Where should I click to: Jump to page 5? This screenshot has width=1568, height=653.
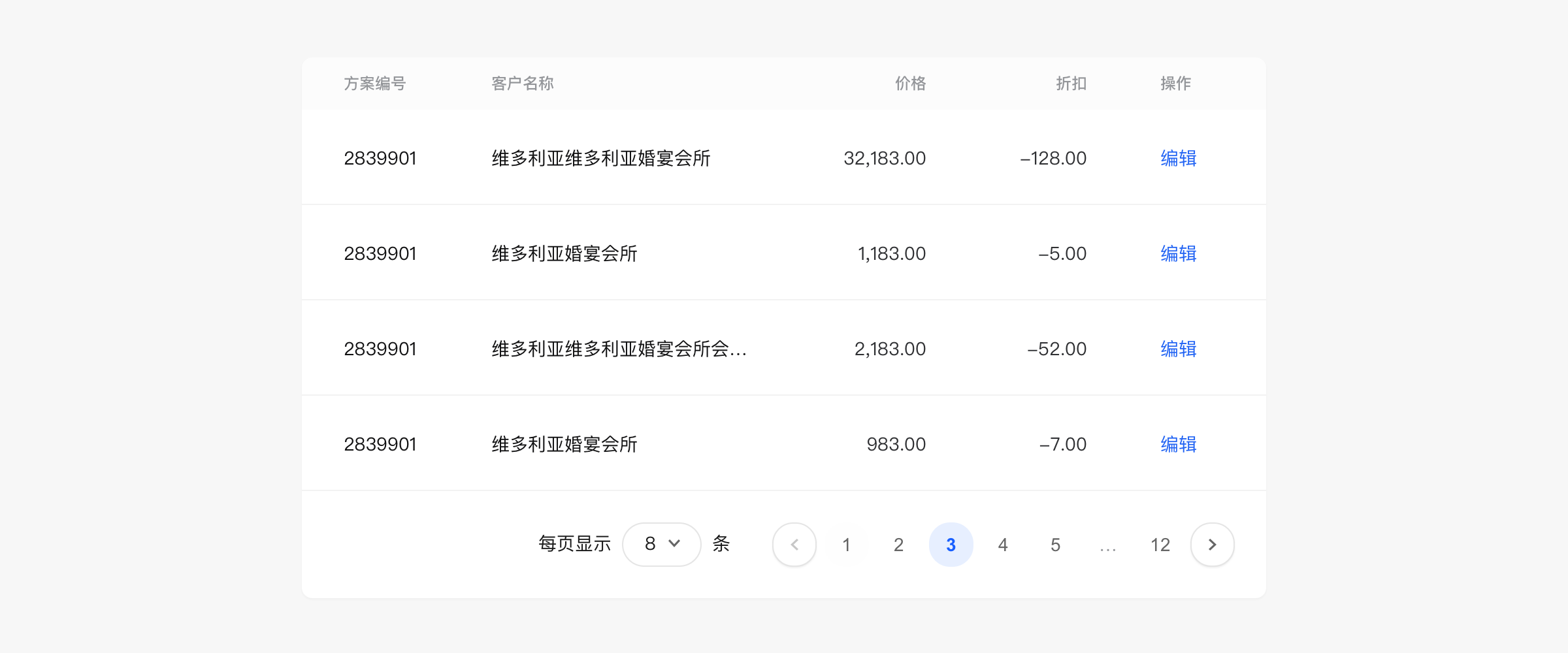[x=1055, y=545]
